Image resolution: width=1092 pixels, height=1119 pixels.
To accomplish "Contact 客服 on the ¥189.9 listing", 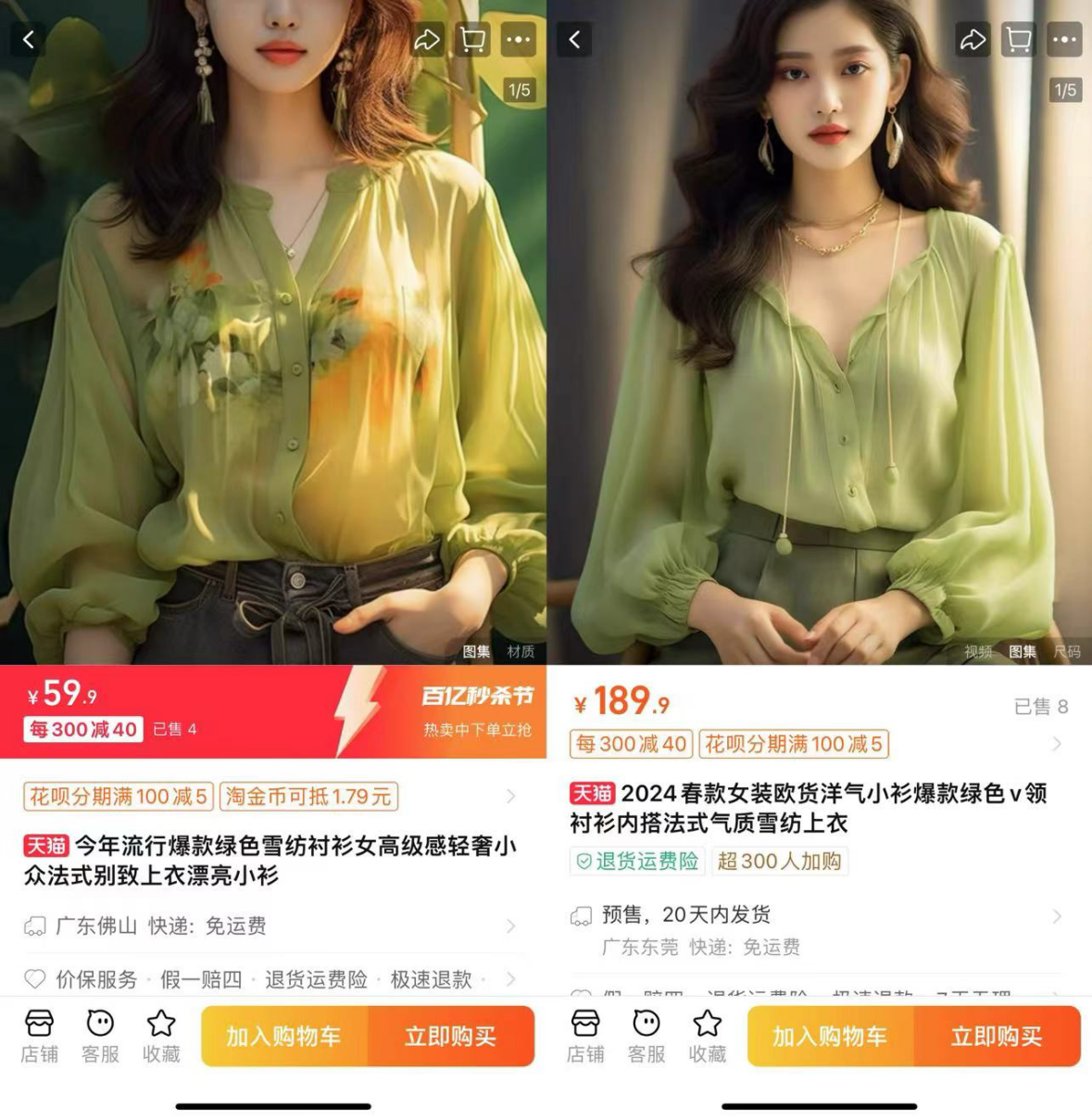I will pyautogui.click(x=646, y=1036).
